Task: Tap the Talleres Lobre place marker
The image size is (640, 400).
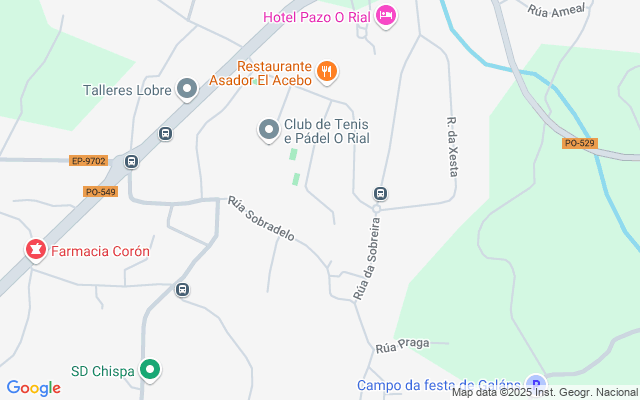Action: pos(186,90)
